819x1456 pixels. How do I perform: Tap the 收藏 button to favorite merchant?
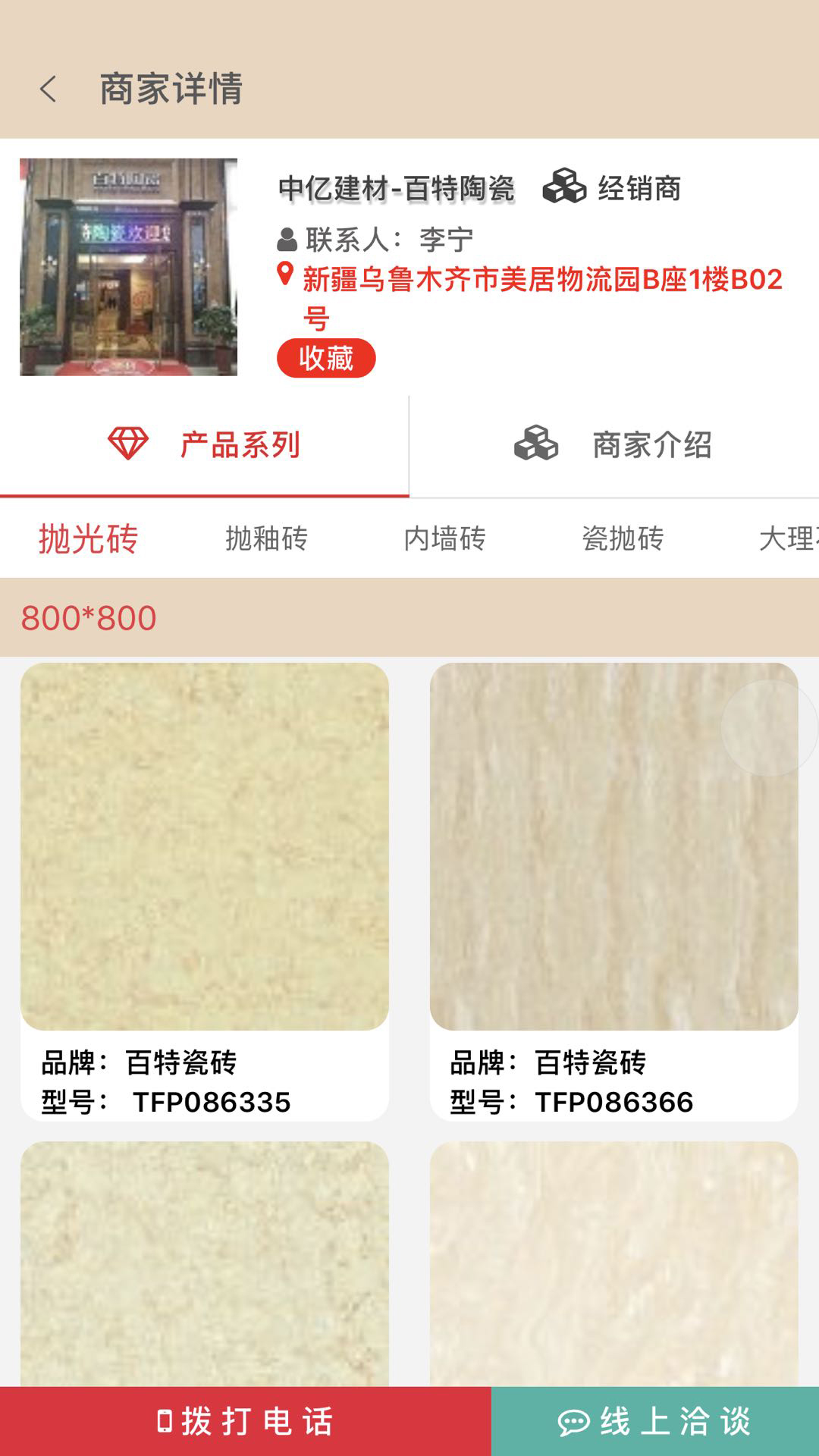326,358
